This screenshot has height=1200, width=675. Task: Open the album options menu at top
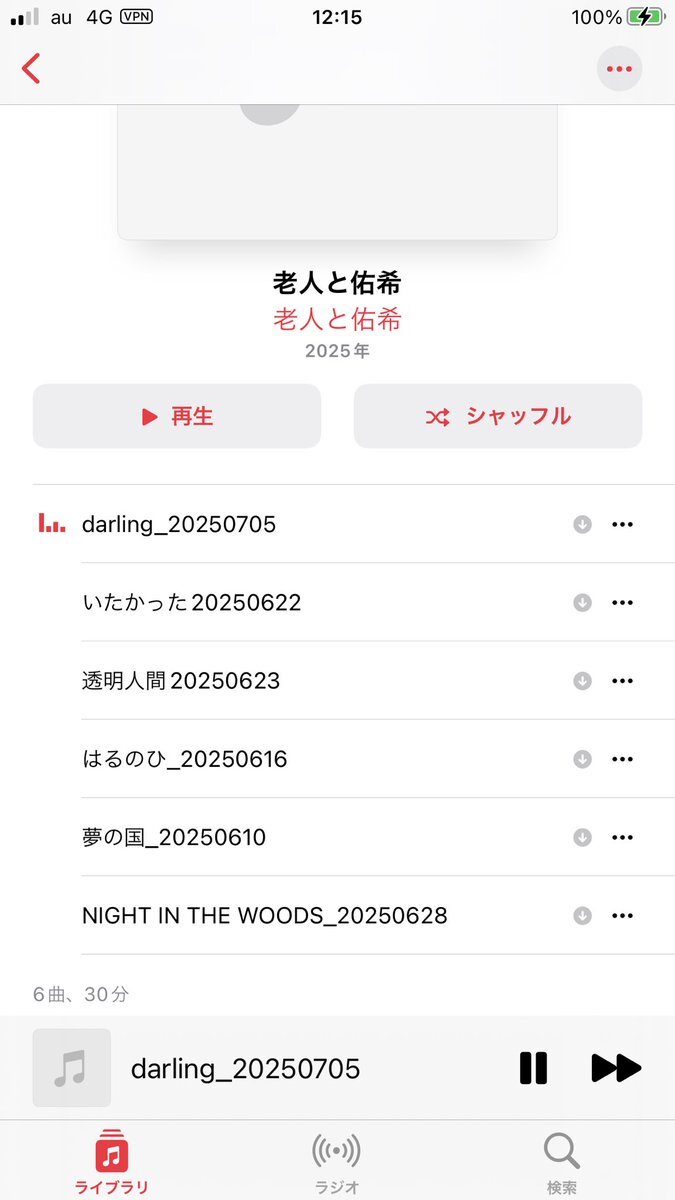(x=619, y=69)
